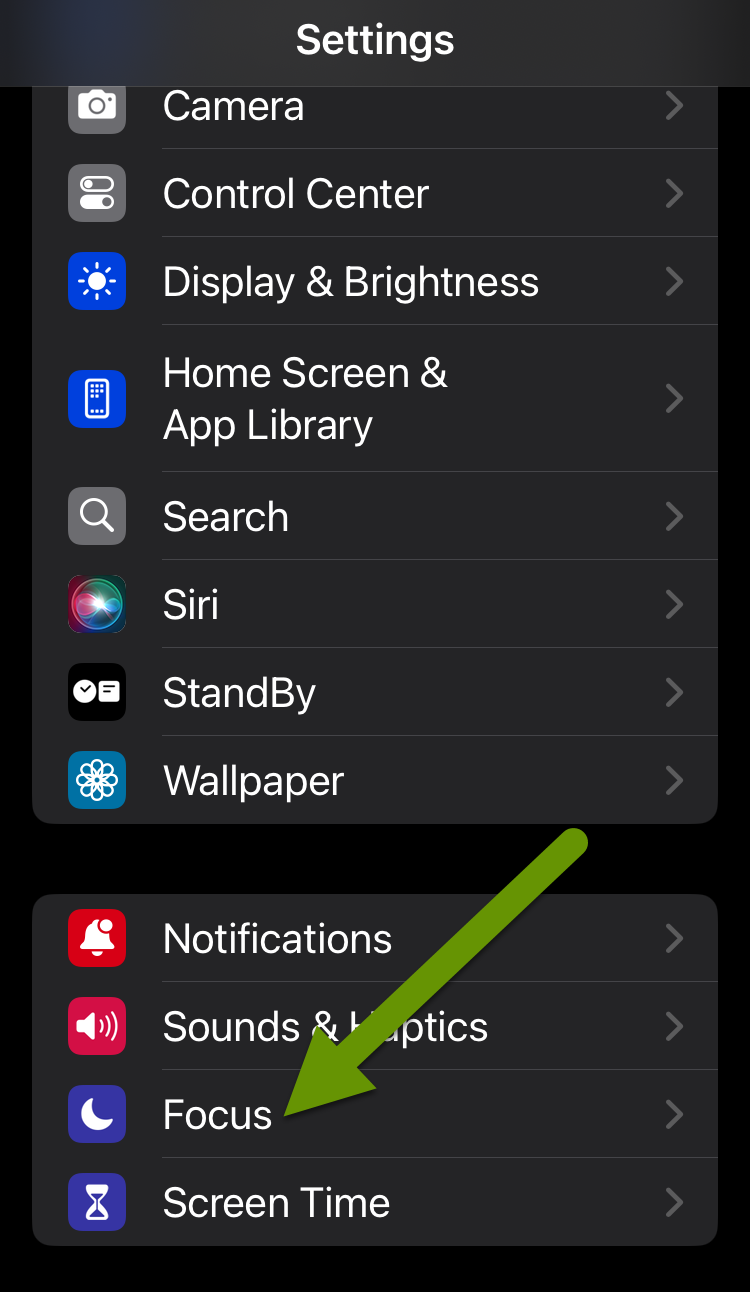
Task: Open Sounds & Haptics
Action: 375,1026
